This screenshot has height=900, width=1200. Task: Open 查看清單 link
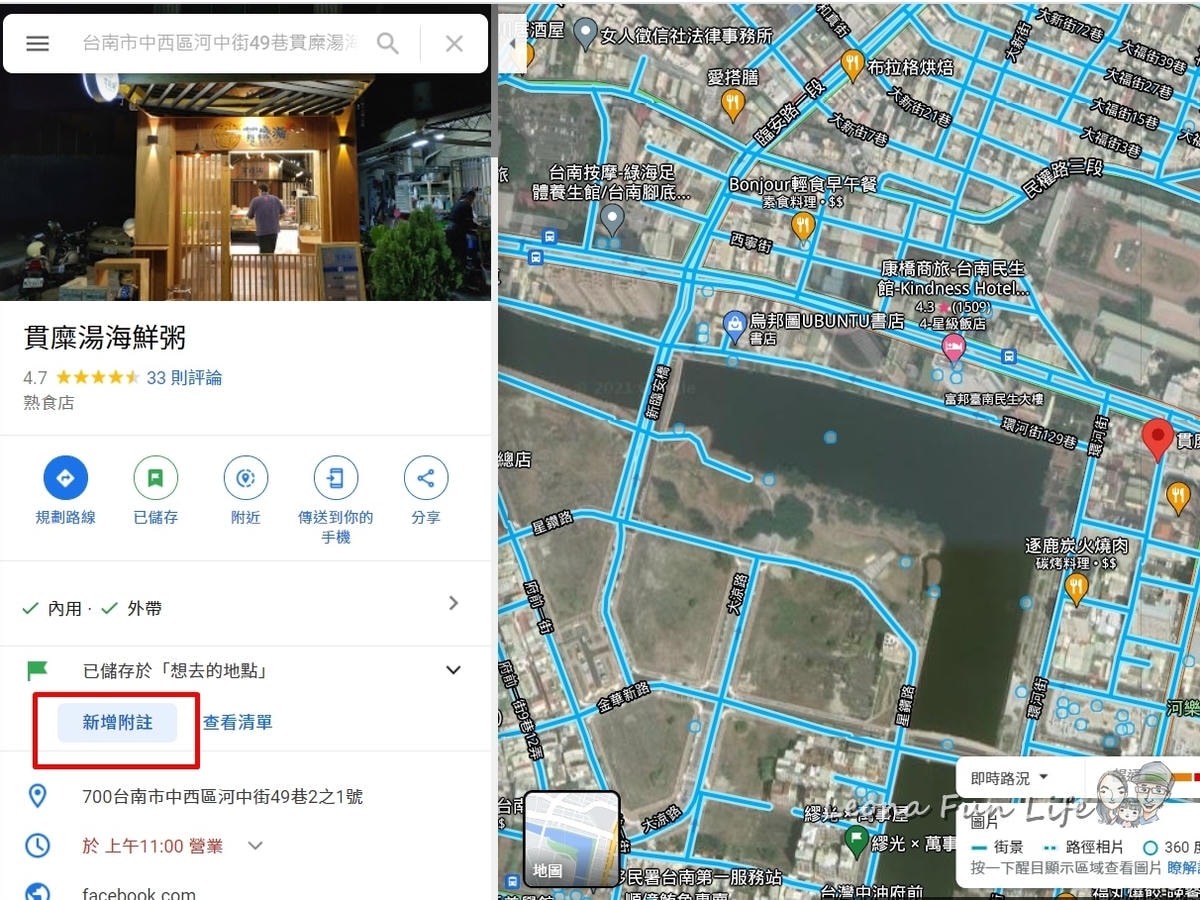238,723
